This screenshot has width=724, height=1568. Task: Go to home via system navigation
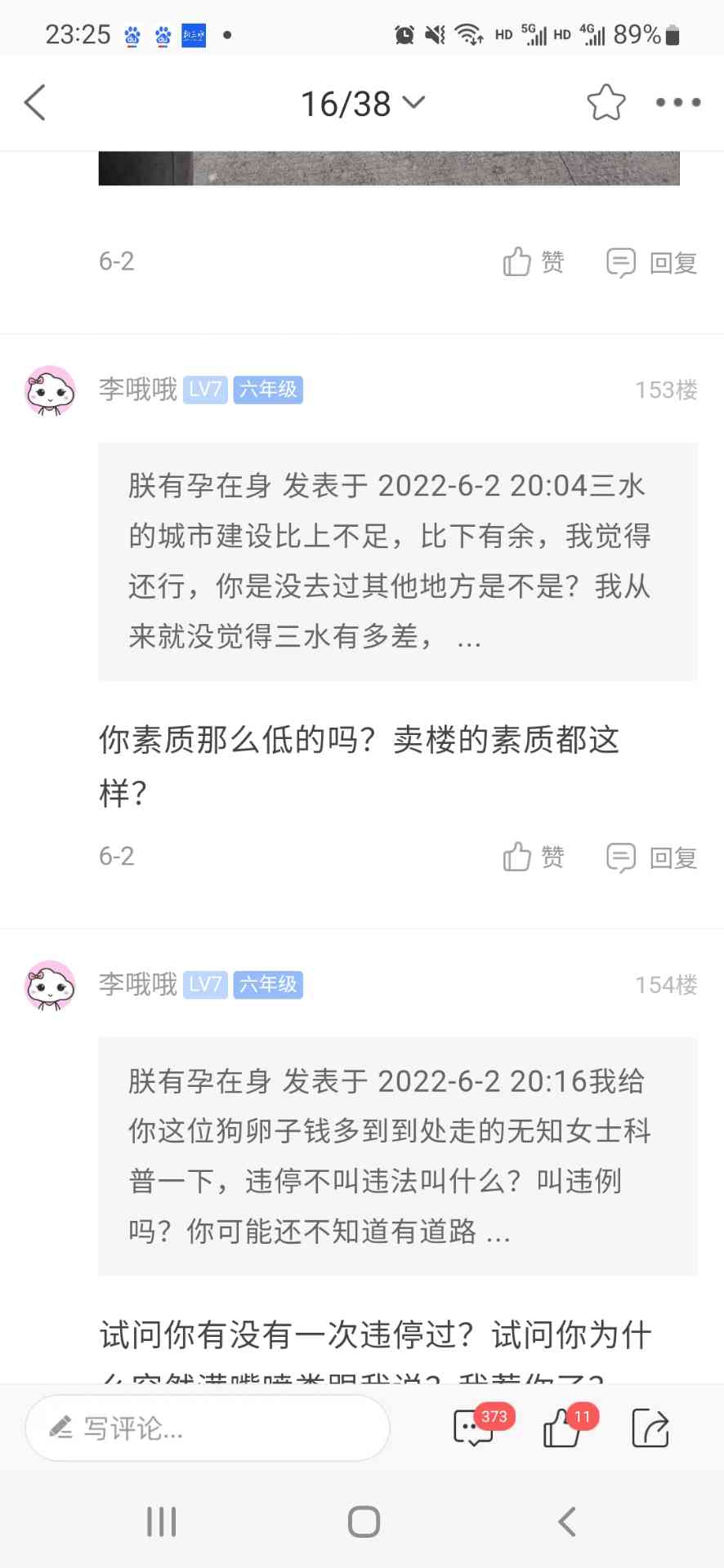click(x=364, y=1521)
